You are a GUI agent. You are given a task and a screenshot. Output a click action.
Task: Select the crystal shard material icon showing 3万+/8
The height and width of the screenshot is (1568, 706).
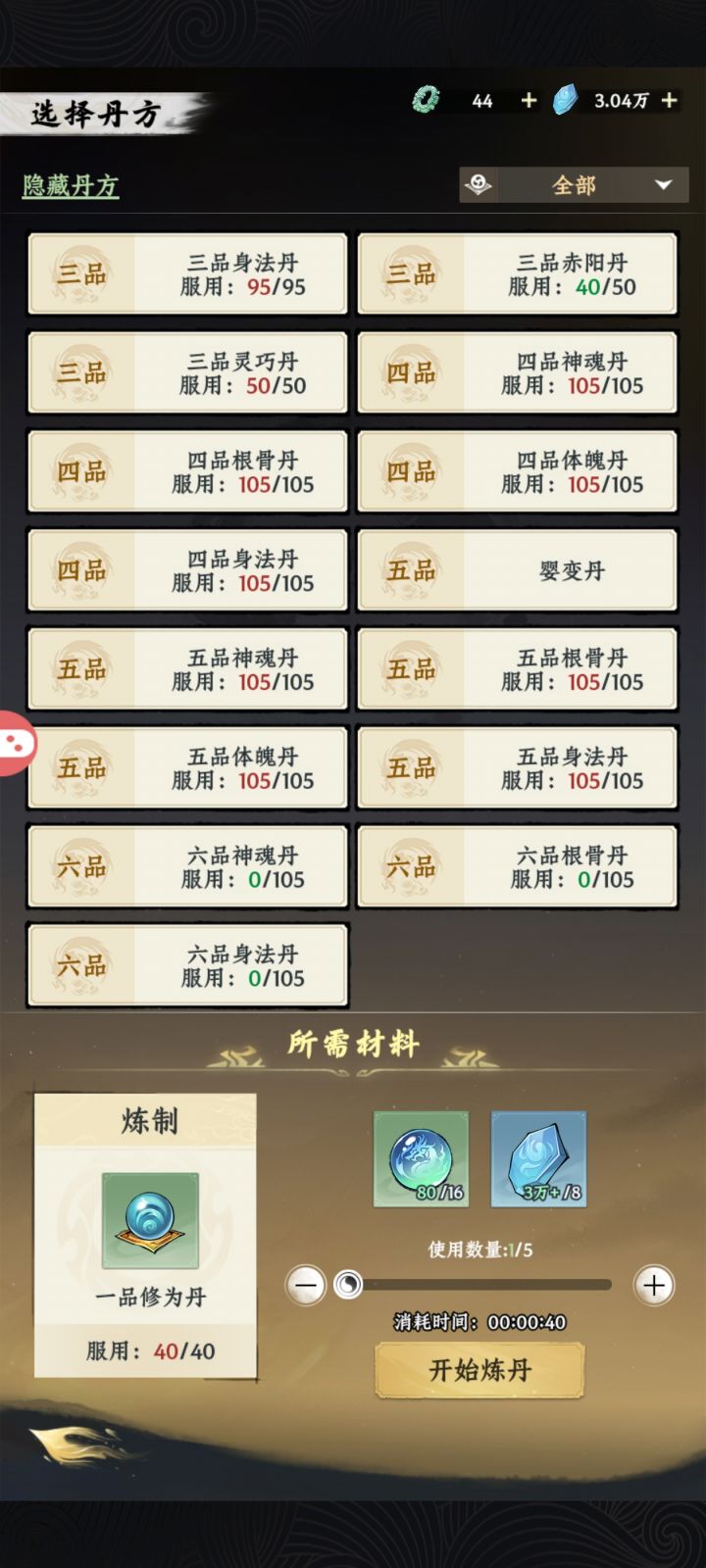538,1160
